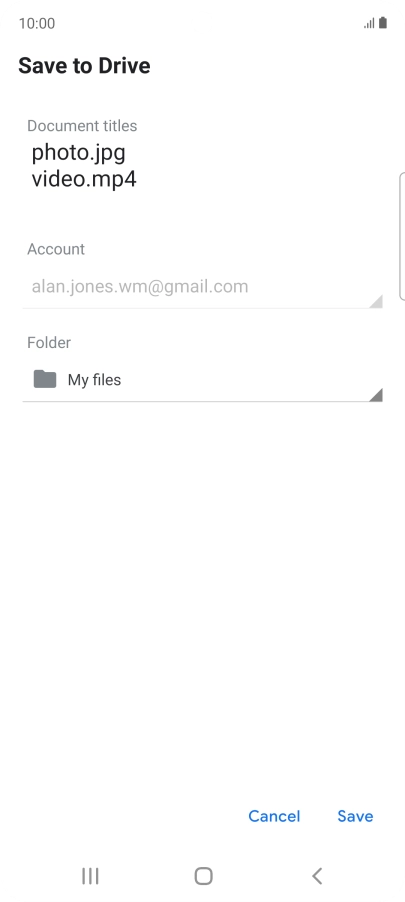
Task: Save the files to Drive
Action: point(355,816)
